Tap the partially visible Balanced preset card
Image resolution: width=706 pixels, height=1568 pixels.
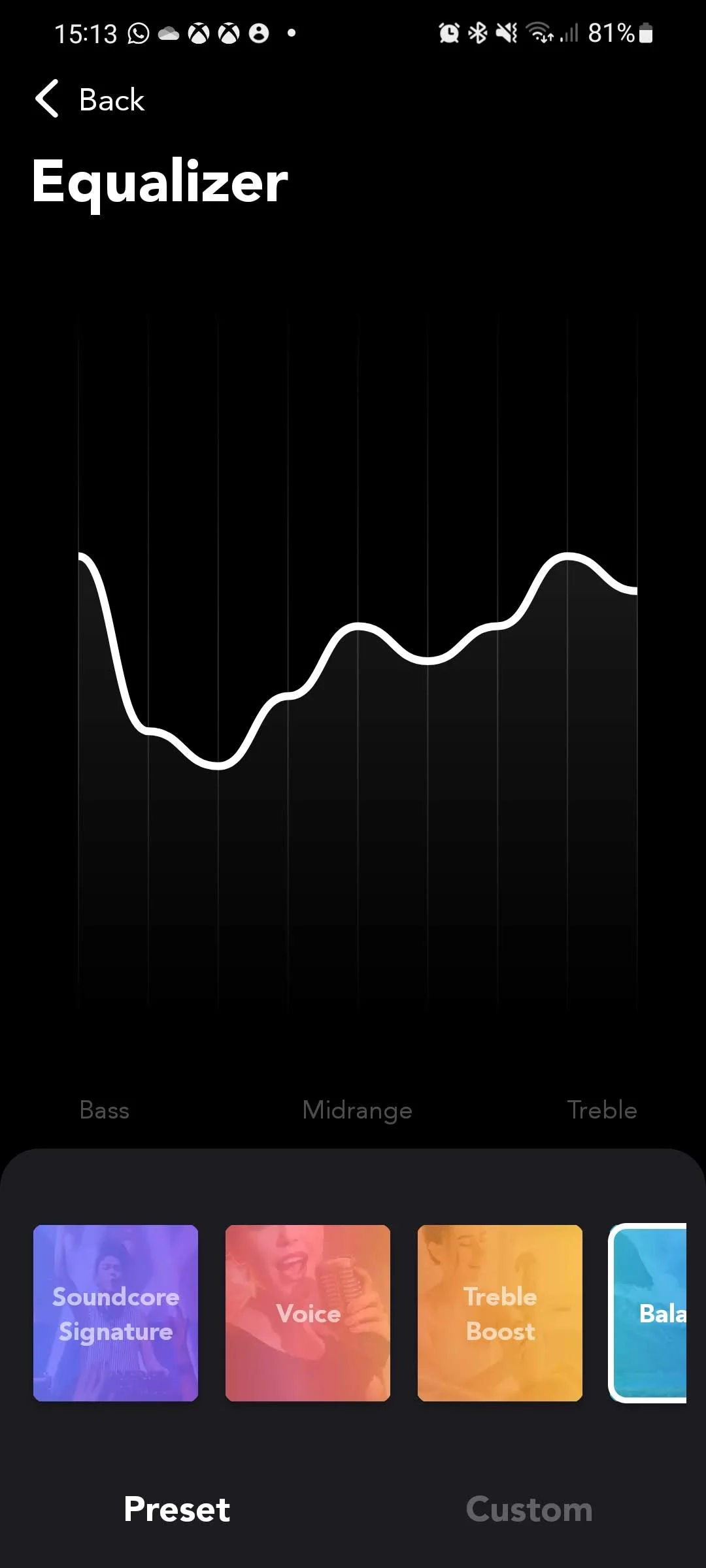(648, 1313)
